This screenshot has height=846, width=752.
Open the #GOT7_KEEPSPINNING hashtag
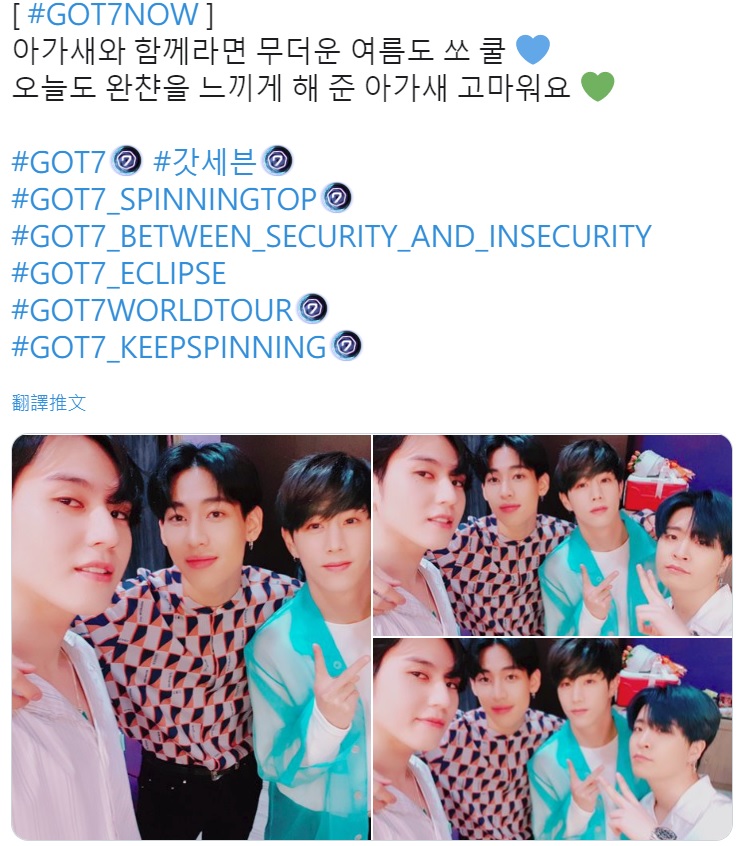click(168, 347)
